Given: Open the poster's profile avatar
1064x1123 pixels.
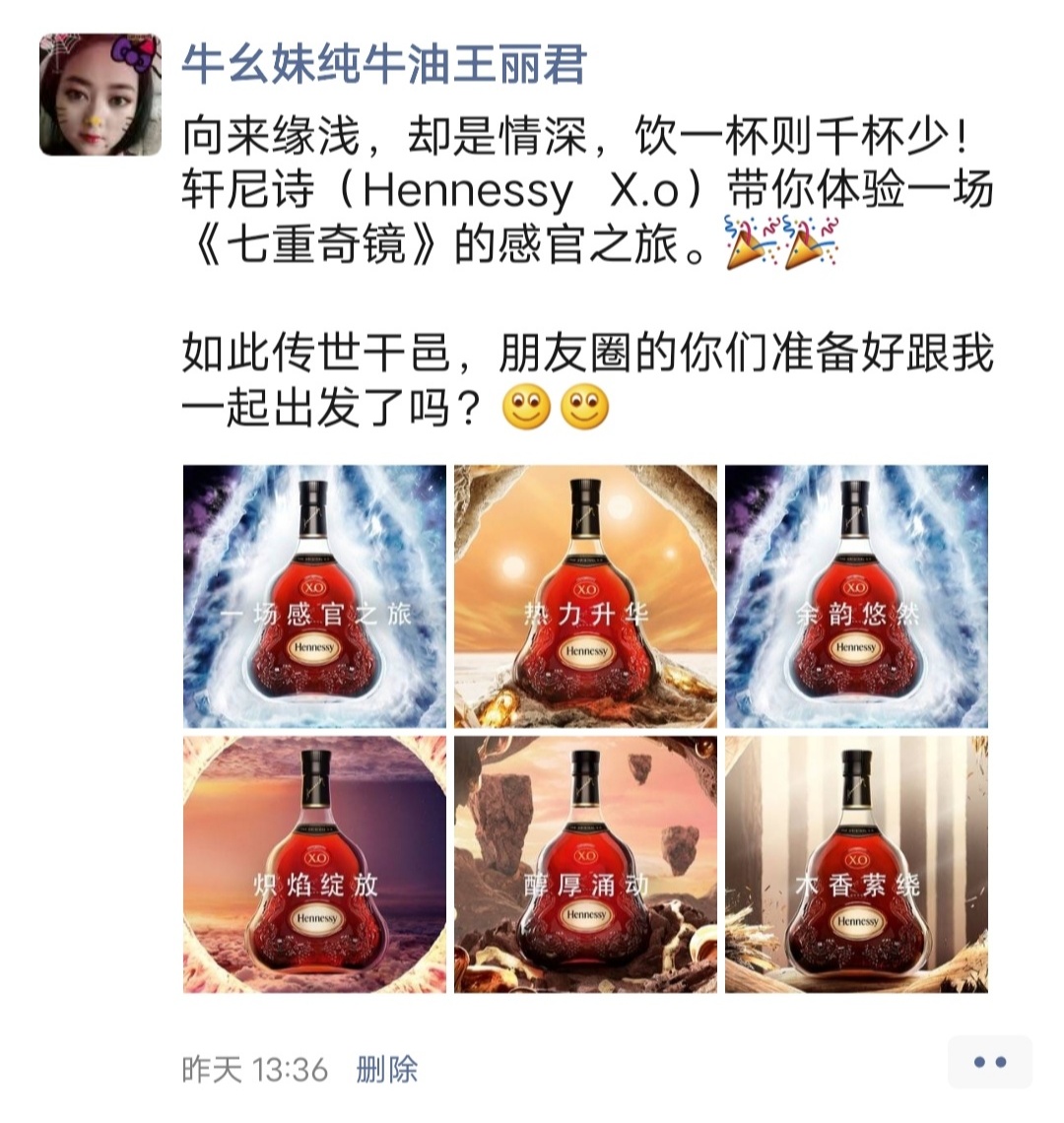Looking at the screenshot, I should (x=100, y=95).
